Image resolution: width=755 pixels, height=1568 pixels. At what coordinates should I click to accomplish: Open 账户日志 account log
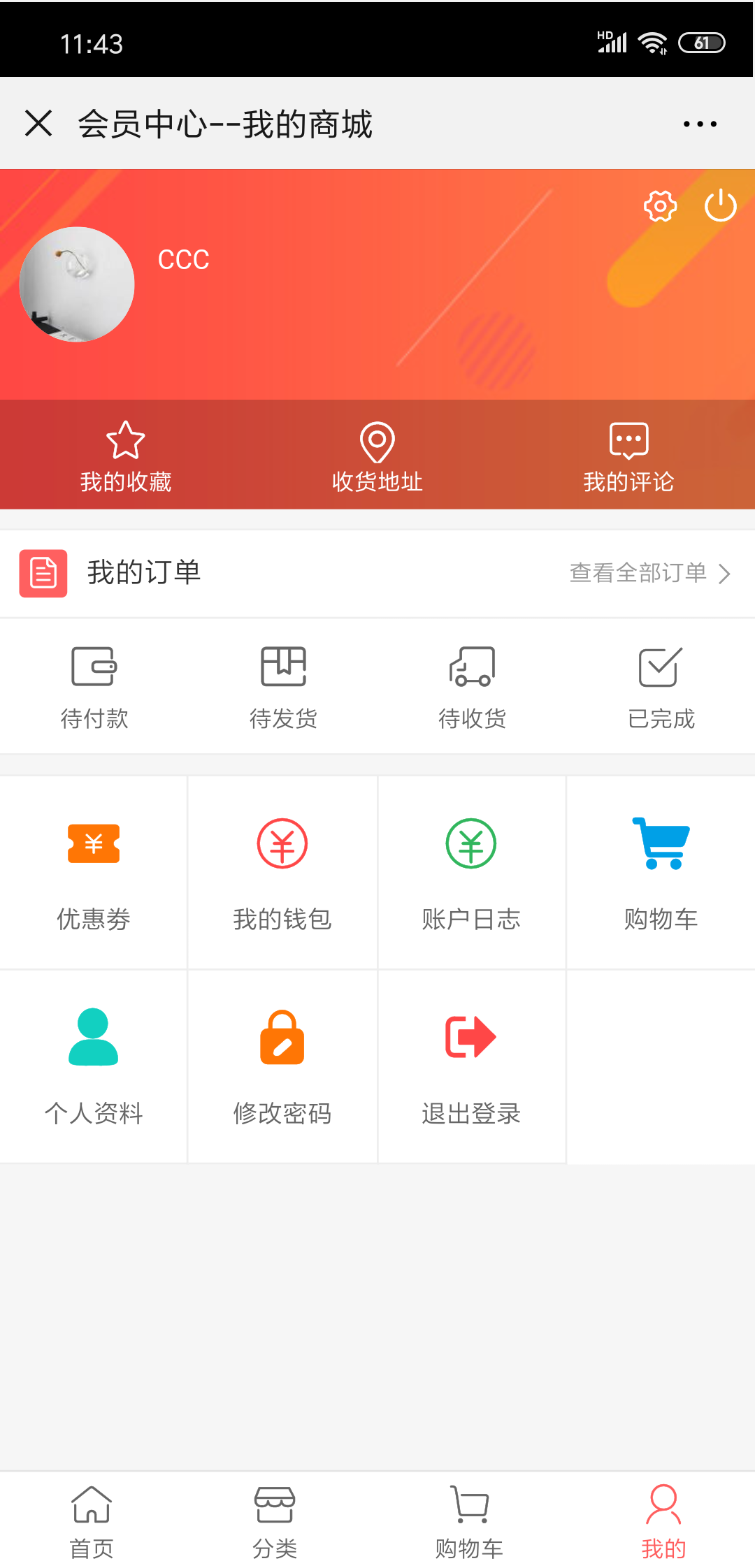click(x=471, y=873)
